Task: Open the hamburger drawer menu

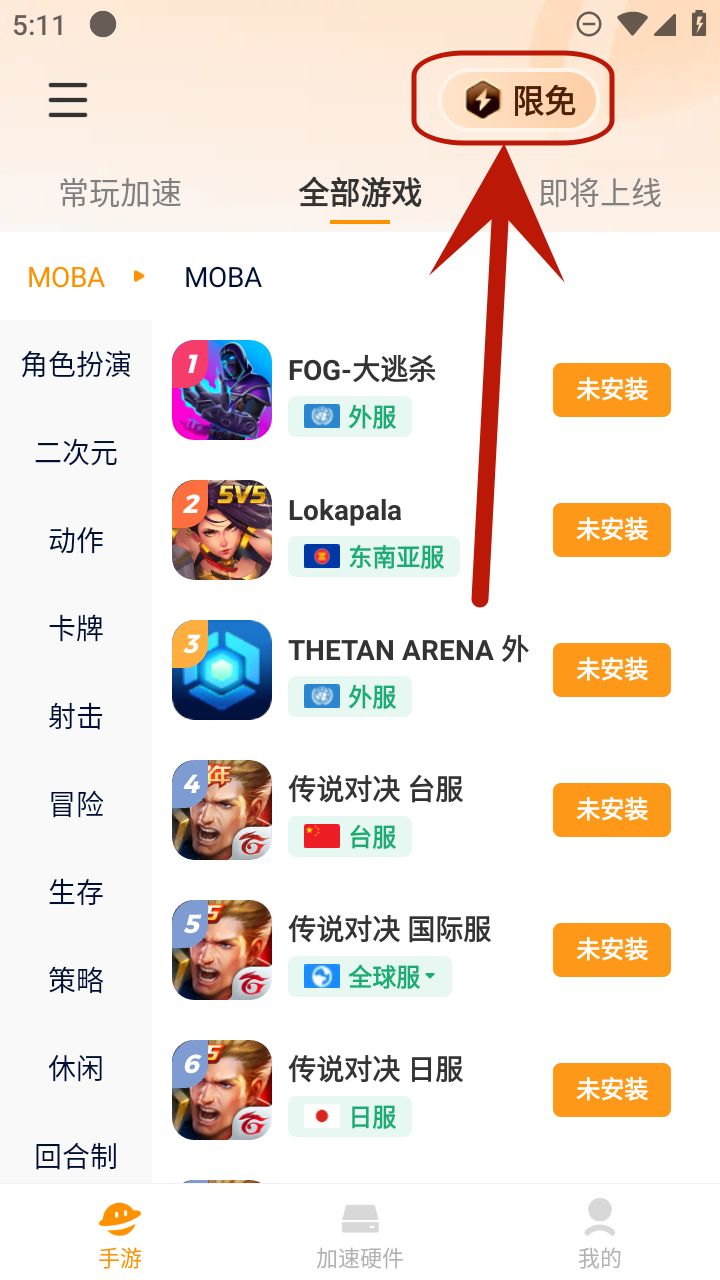Action: tap(68, 100)
